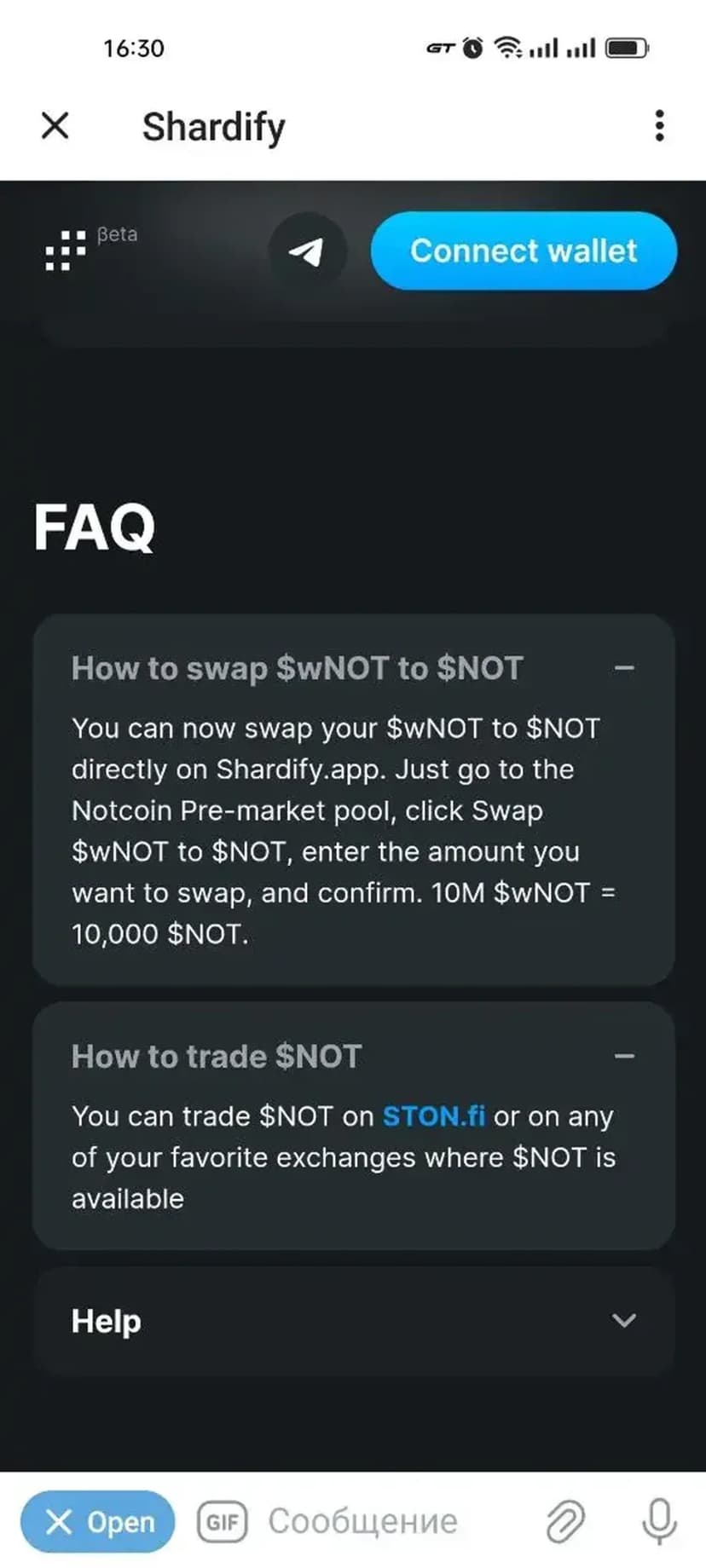This screenshot has height=1568, width=706.
Task: Collapse the How to trade $NOT question
Action: click(624, 1057)
